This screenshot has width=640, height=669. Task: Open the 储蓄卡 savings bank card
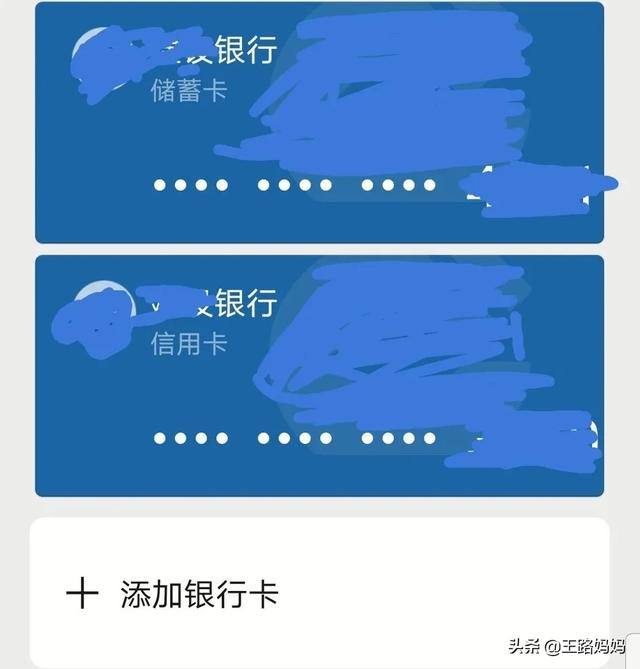pos(319,122)
